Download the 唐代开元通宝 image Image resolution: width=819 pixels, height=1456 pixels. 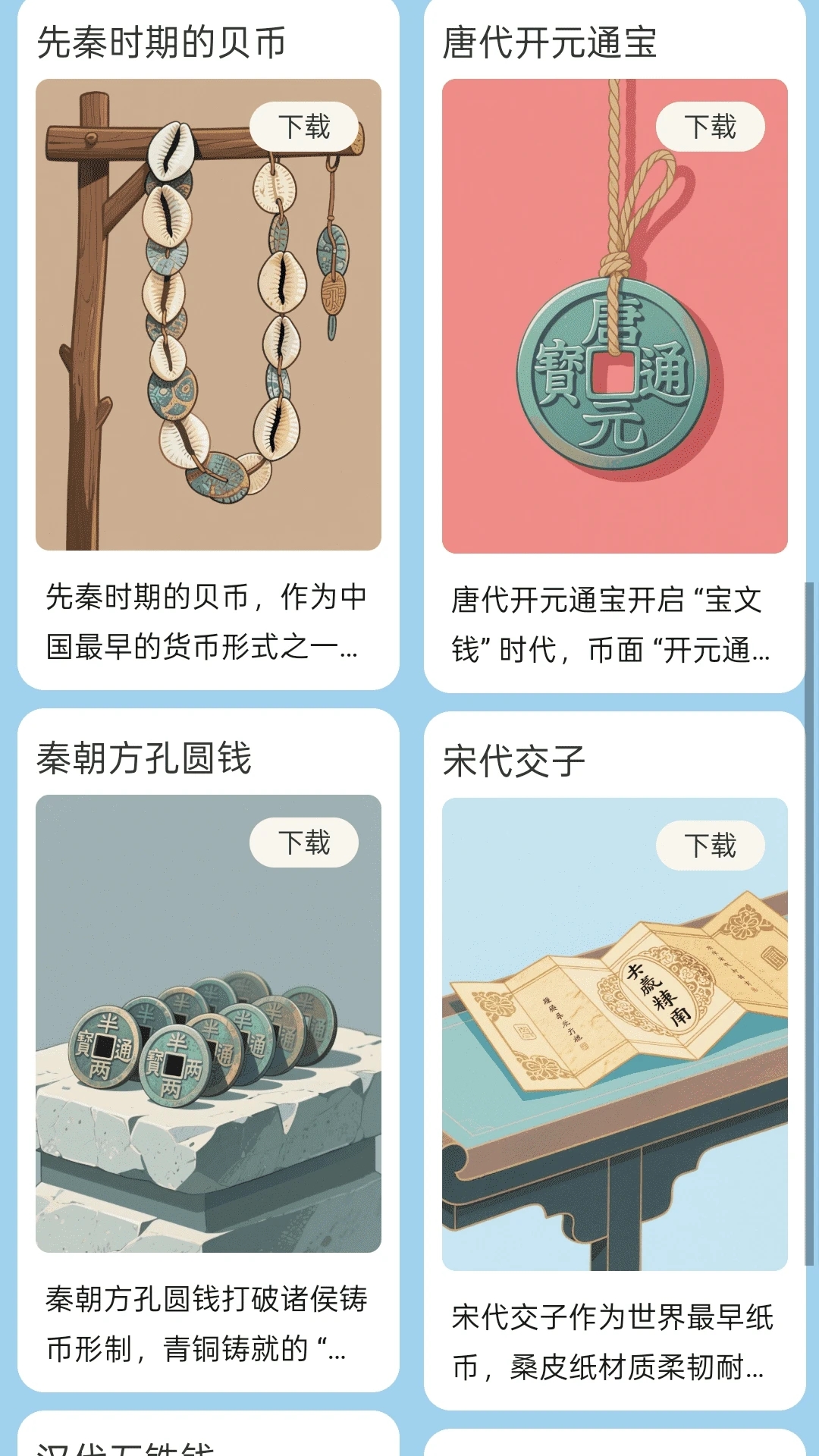pyautogui.click(x=710, y=127)
